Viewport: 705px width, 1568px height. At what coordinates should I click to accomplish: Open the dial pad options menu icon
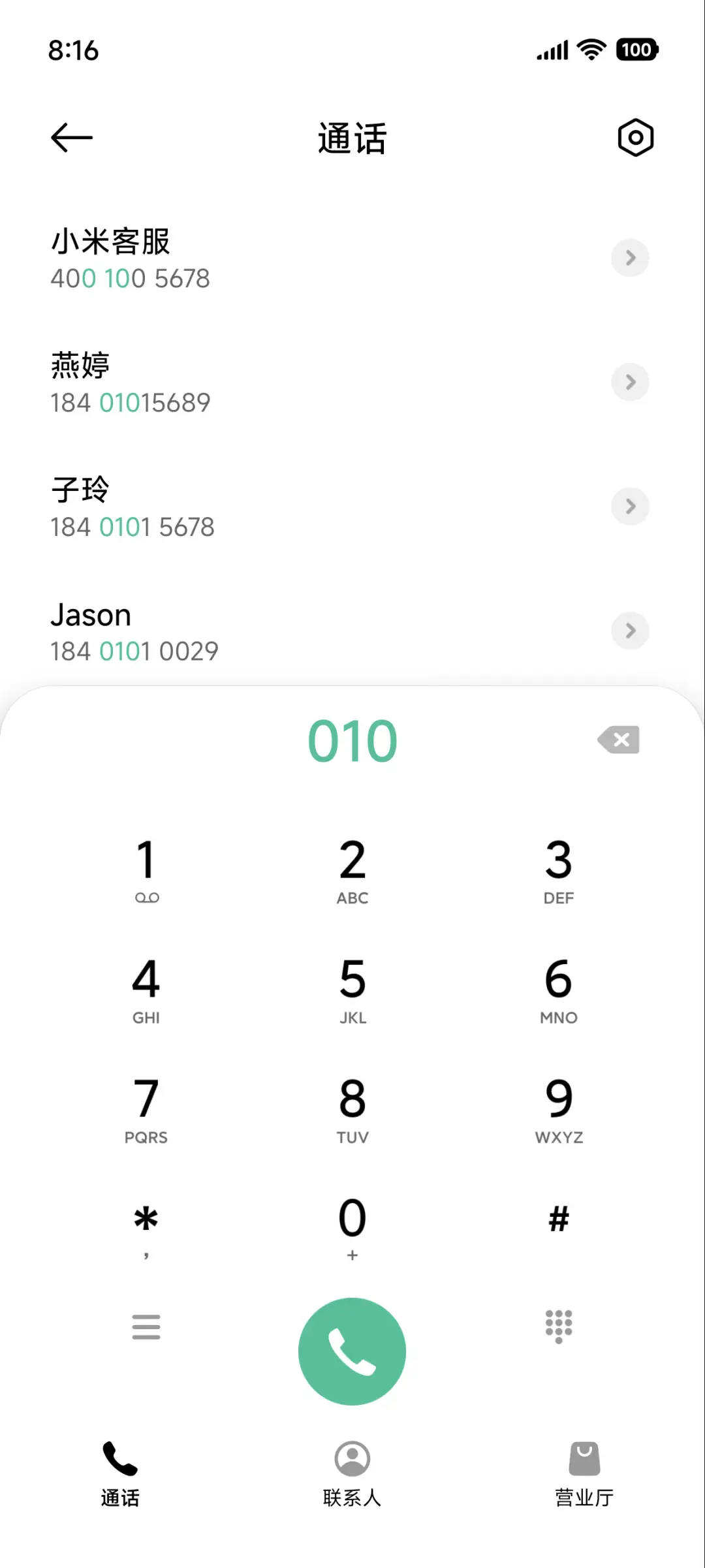tap(146, 1328)
